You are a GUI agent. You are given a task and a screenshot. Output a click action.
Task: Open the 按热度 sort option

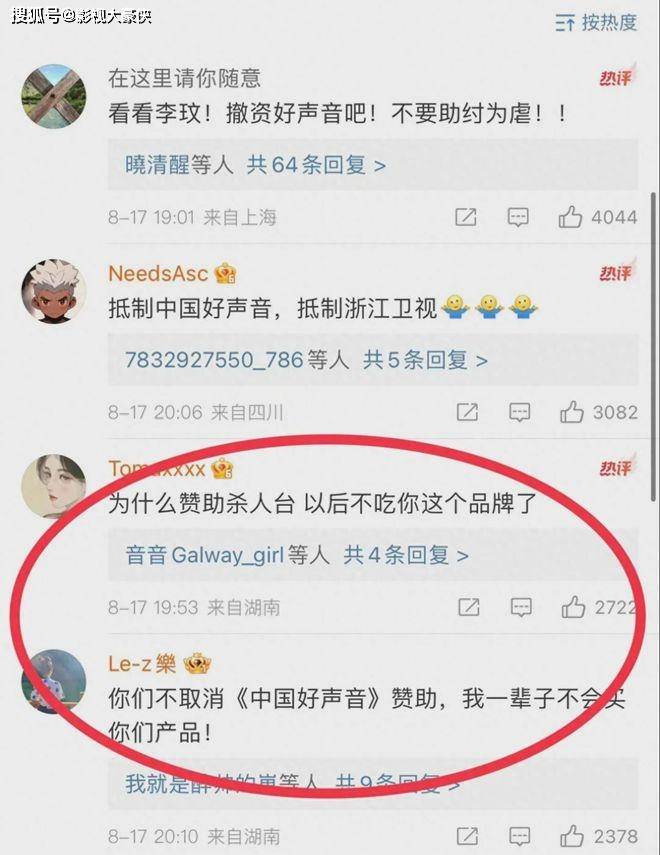[596, 22]
